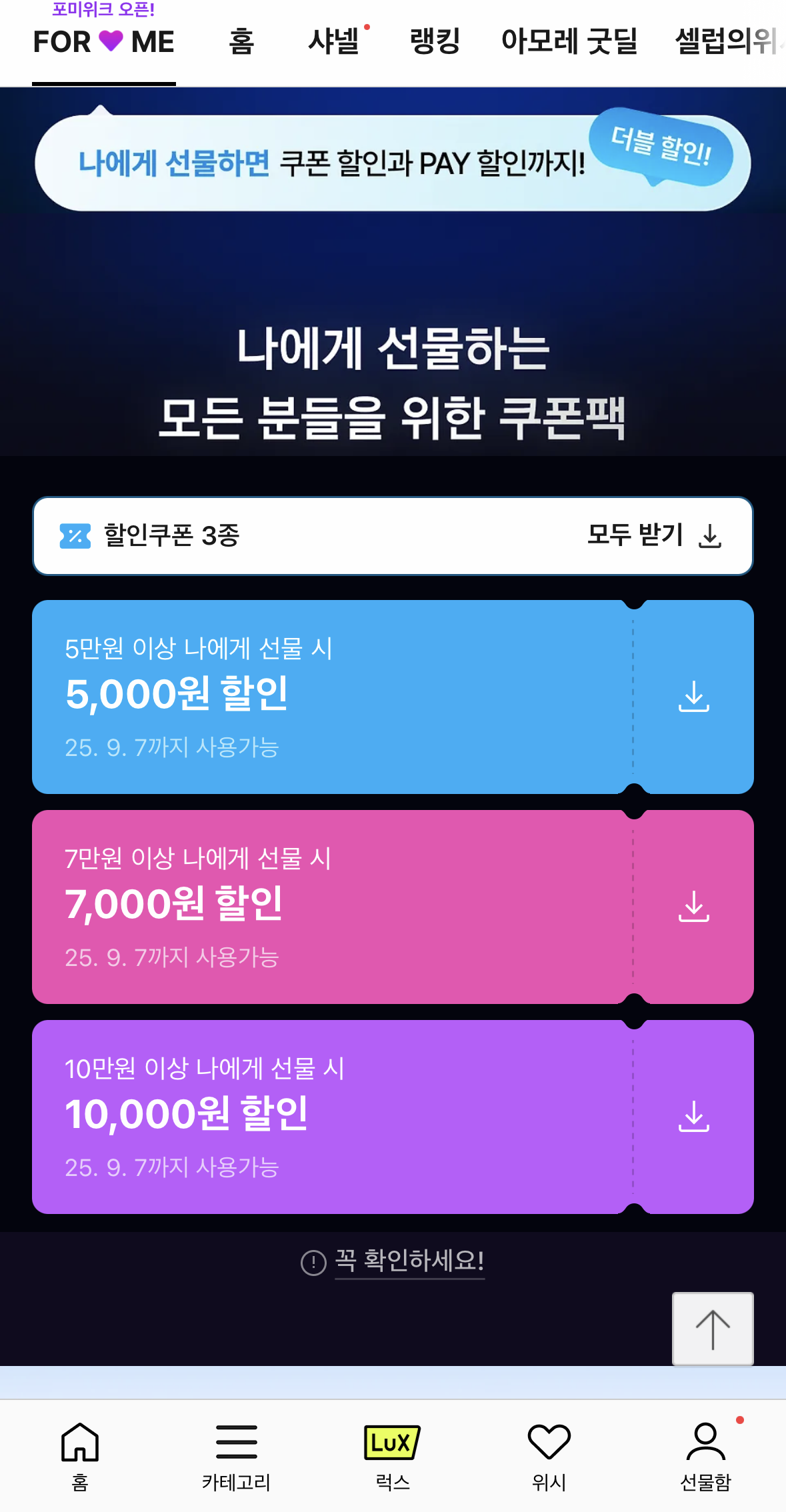The width and height of the screenshot is (786, 1512).
Task: Go to 홈 in bottom navigation
Action: pos(80,1457)
